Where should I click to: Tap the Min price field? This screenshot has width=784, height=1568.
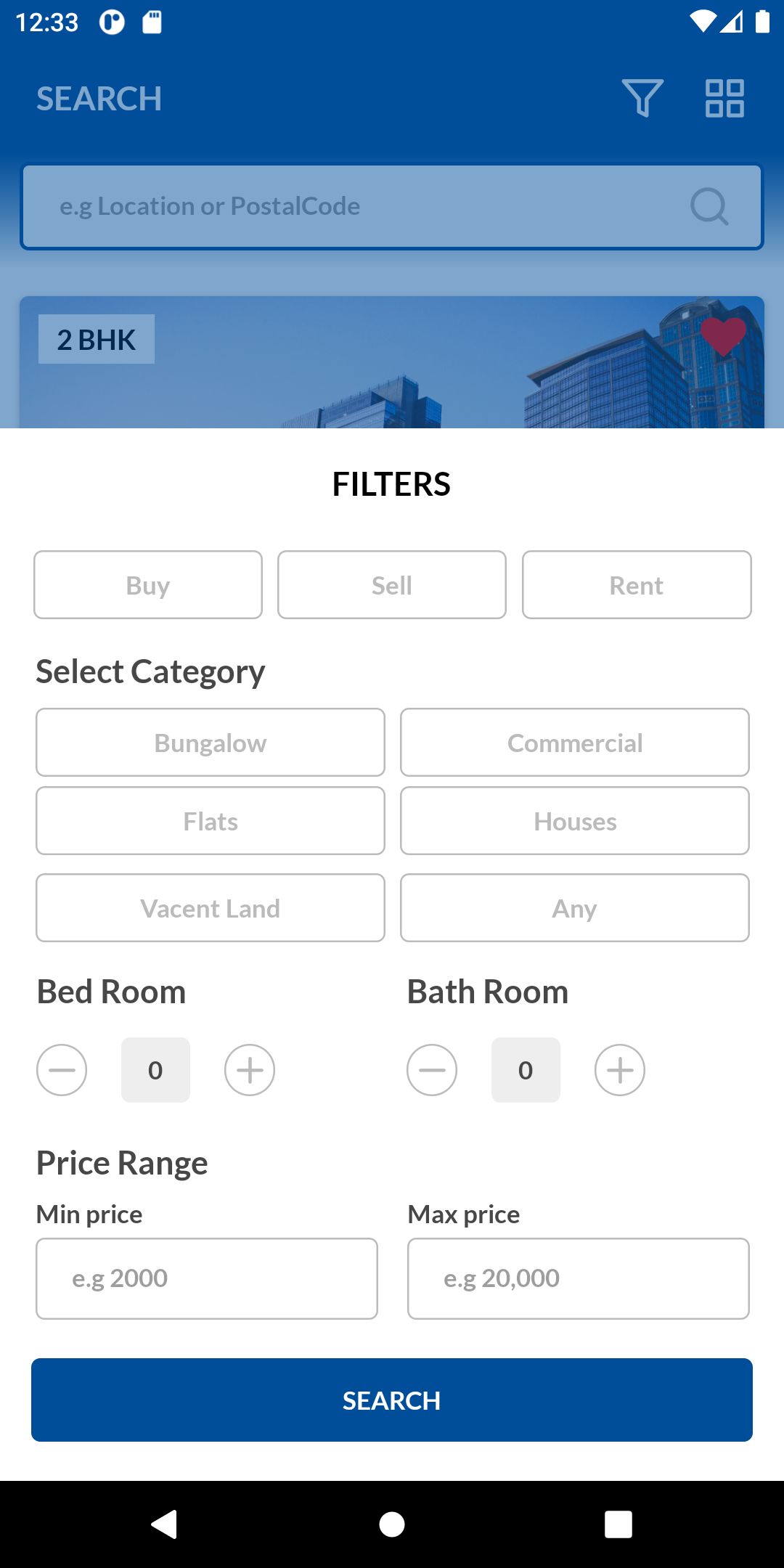[207, 1278]
